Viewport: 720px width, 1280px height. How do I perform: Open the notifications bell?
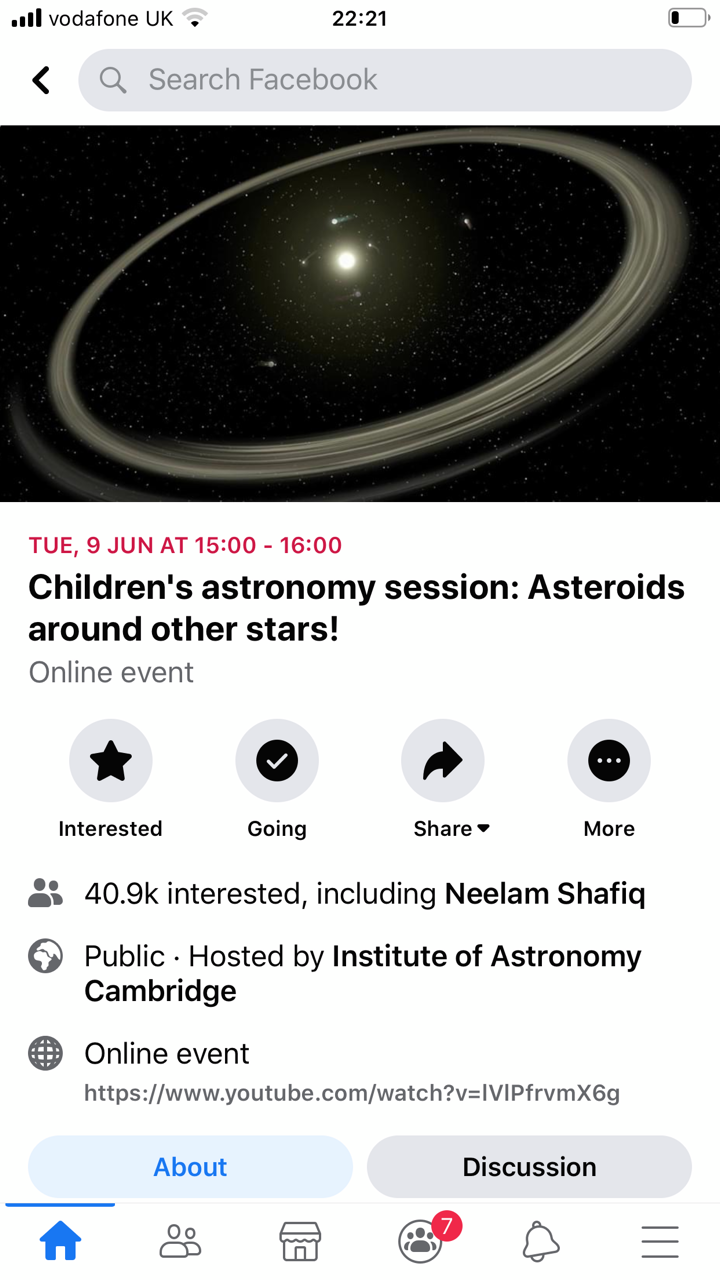click(540, 1241)
